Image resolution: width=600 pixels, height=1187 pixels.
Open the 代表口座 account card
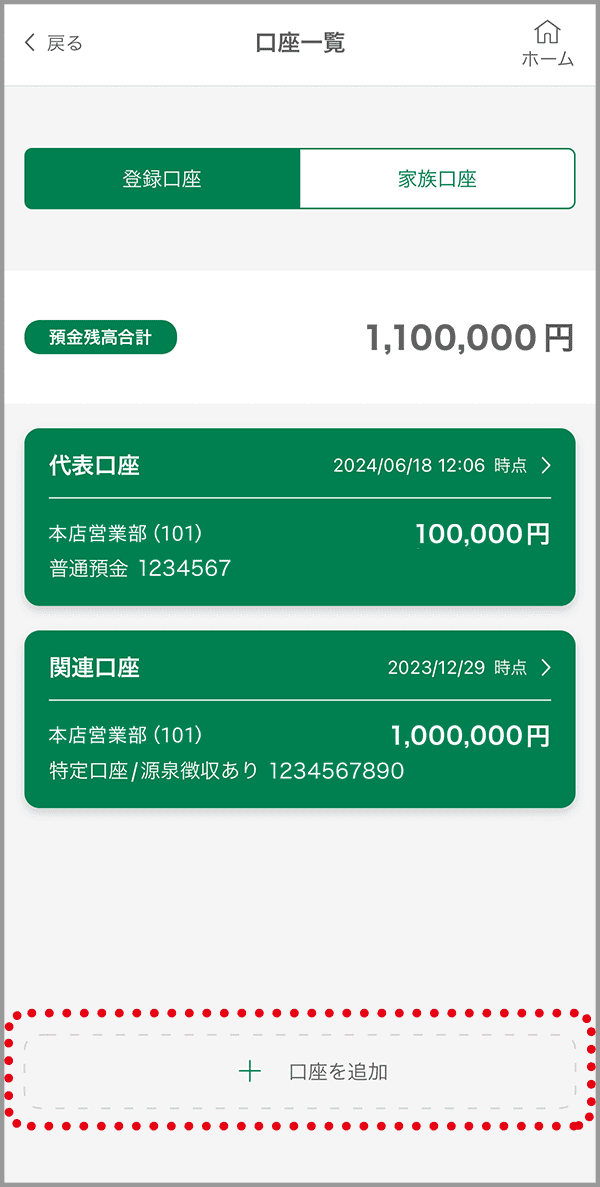300,517
